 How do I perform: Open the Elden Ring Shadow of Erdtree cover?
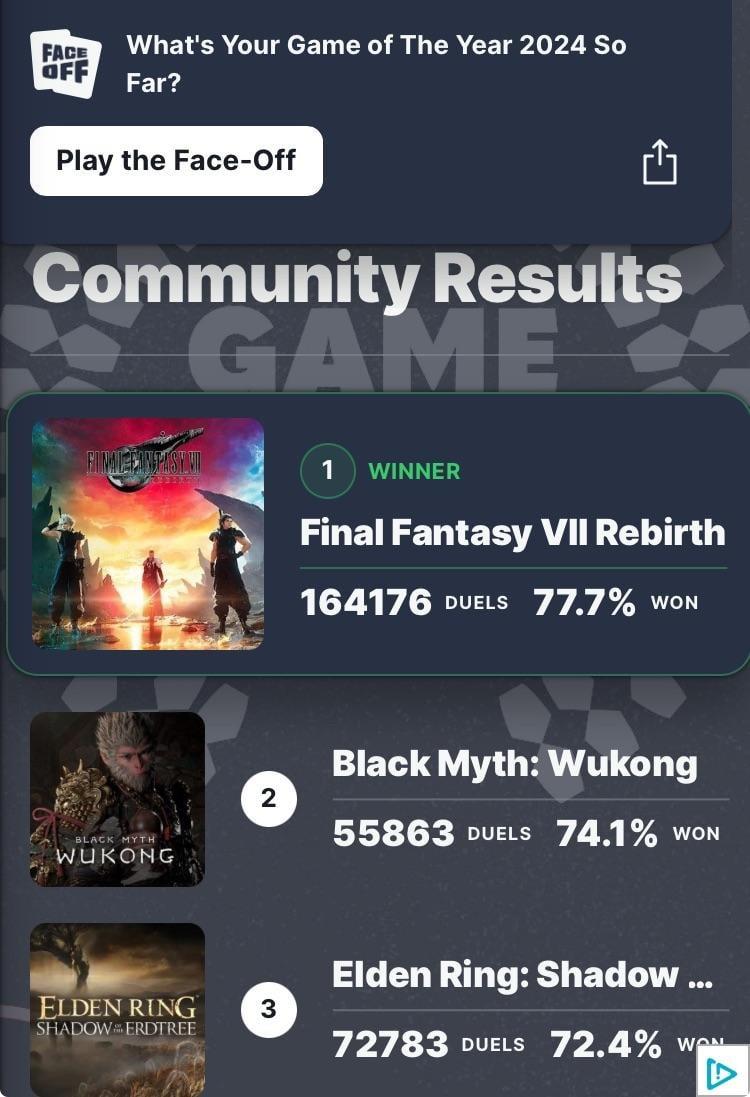coord(117,1009)
